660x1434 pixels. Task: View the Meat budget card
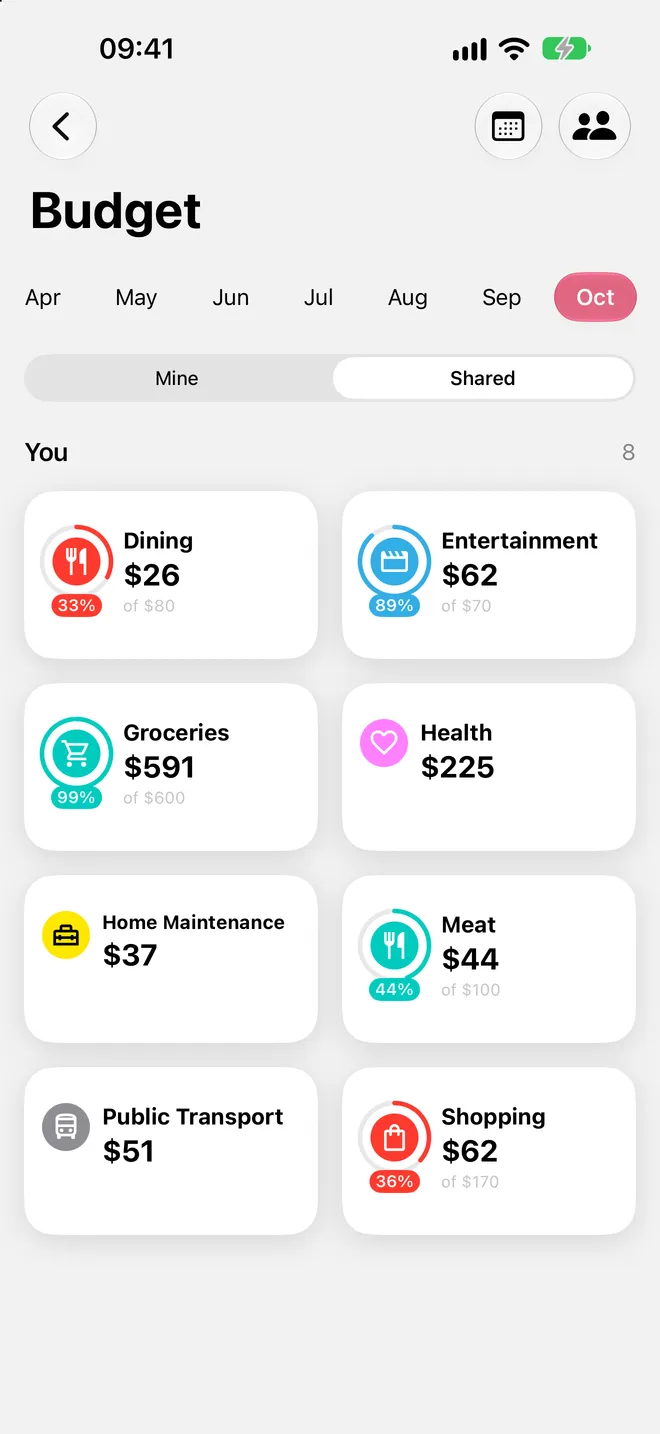coord(489,959)
